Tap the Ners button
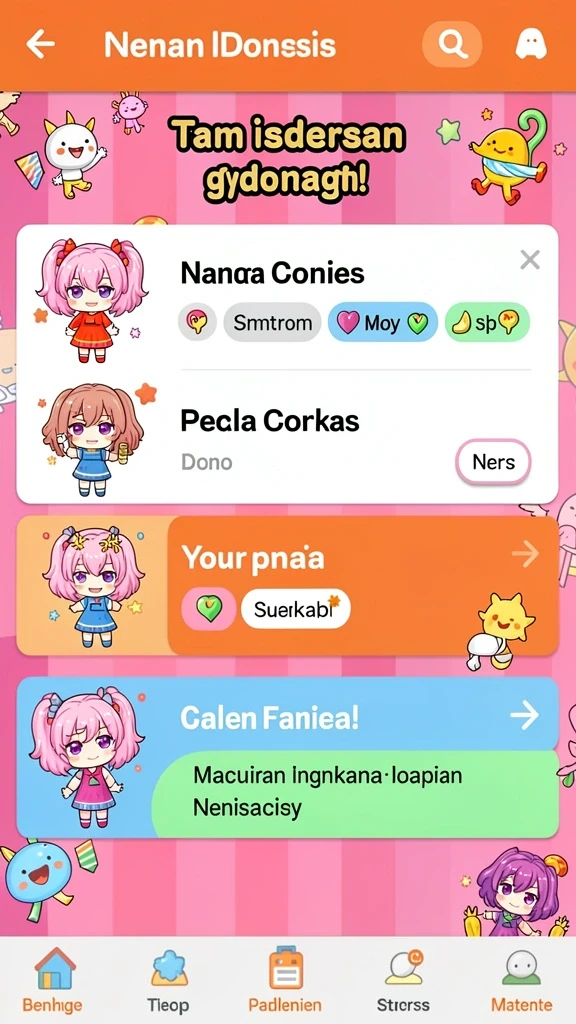 pyautogui.click(x=493, y=462)
